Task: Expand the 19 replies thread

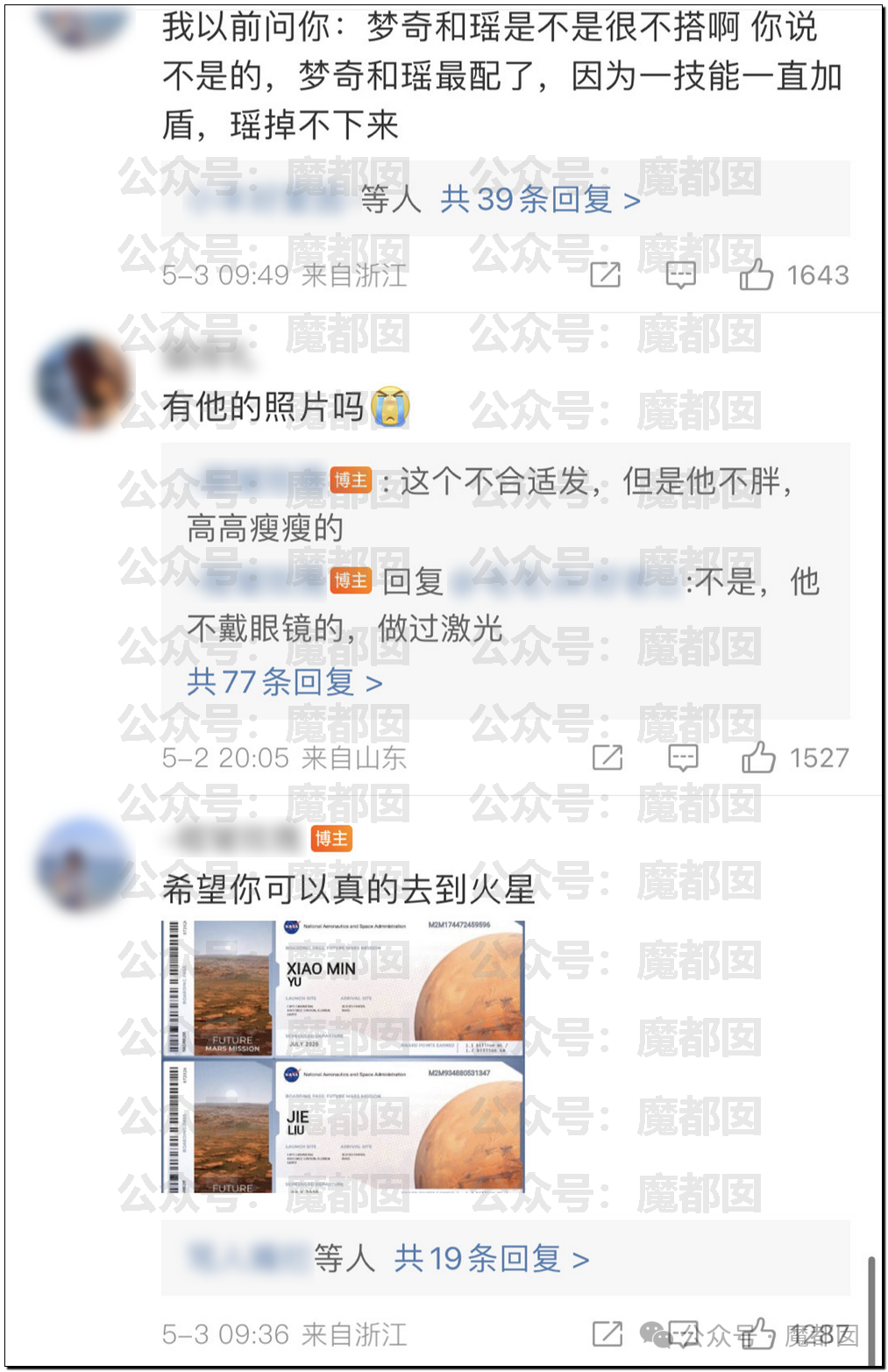Action: [x=491, y=1259]
